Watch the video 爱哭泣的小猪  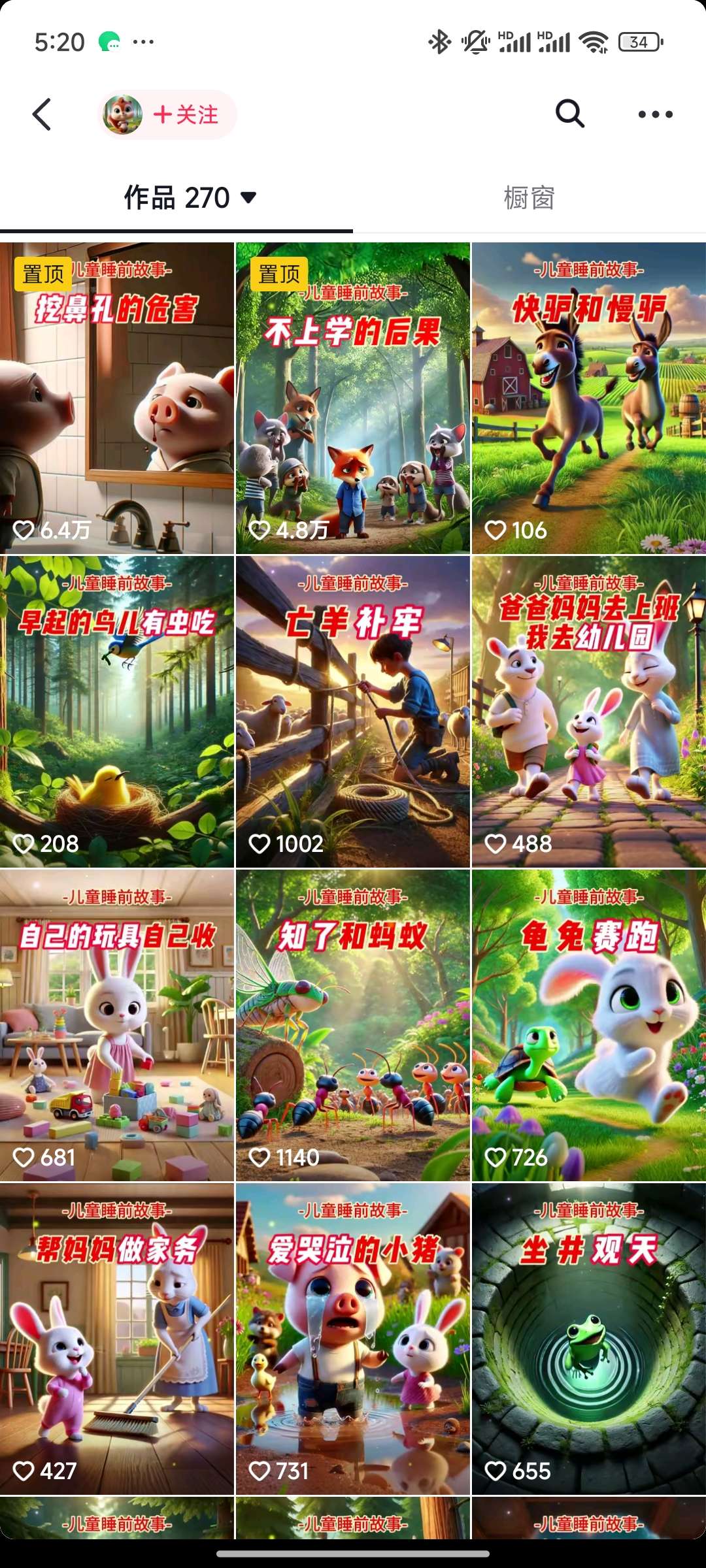(x=353, y=1339)
